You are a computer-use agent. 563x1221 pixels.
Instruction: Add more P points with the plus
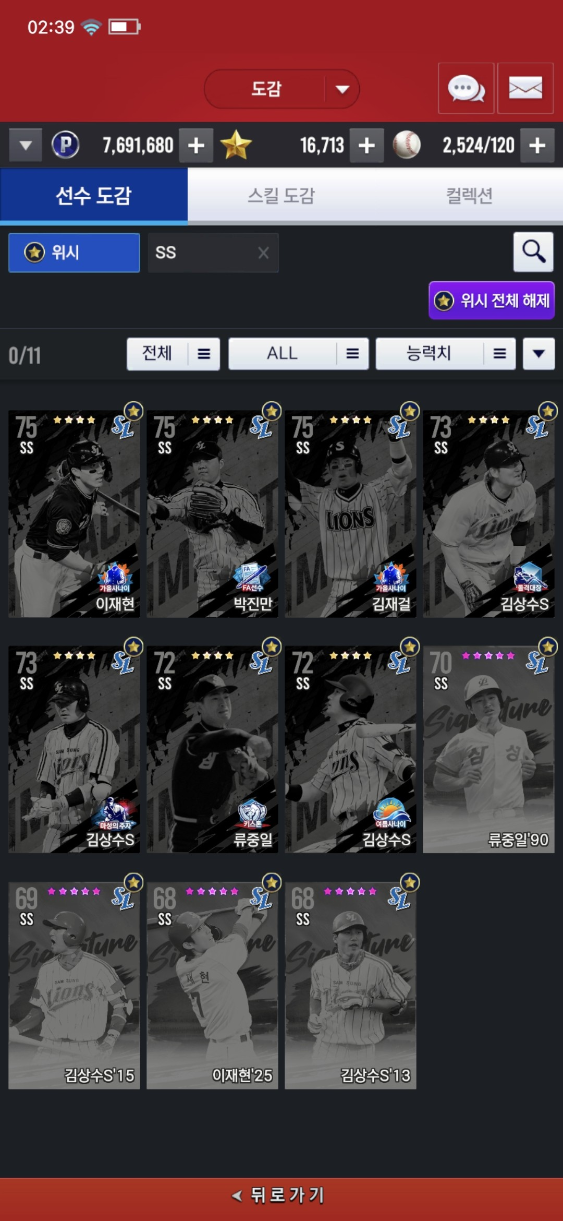click(196, 146)
